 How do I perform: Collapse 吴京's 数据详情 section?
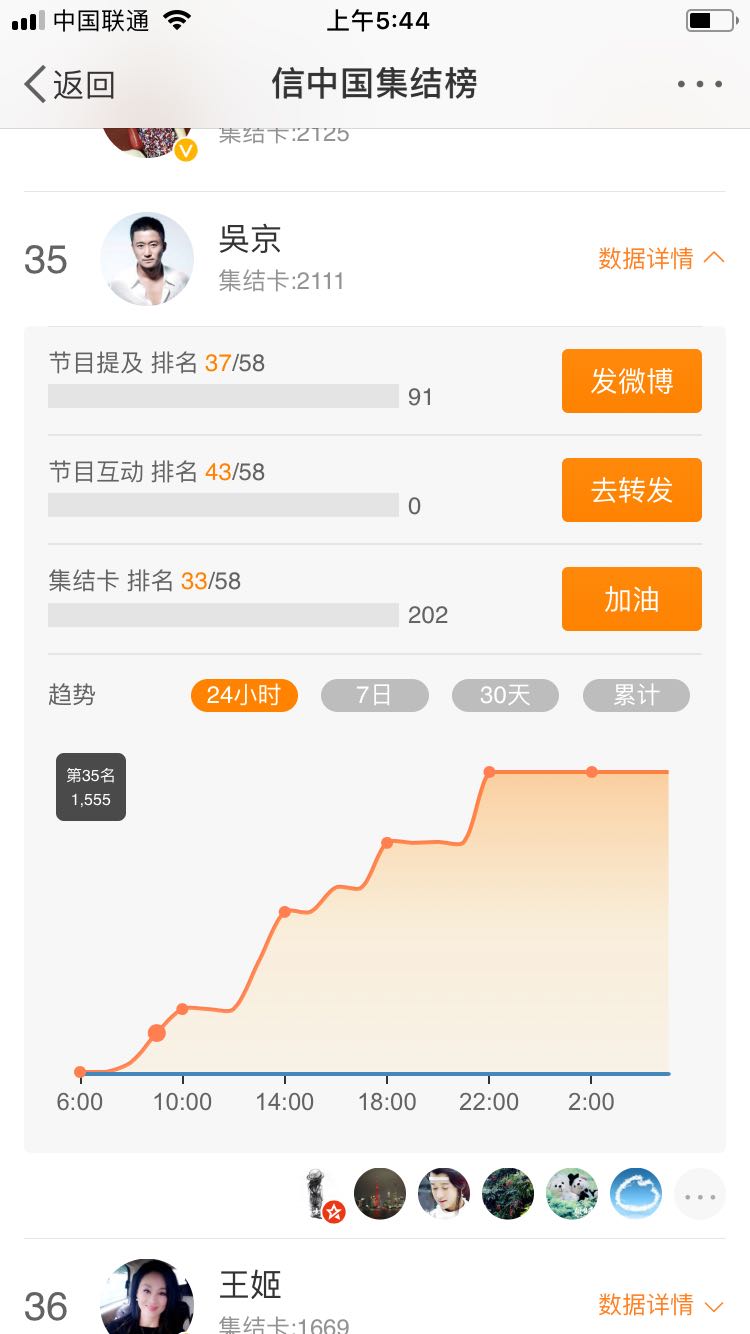click(x=661, y=258)
